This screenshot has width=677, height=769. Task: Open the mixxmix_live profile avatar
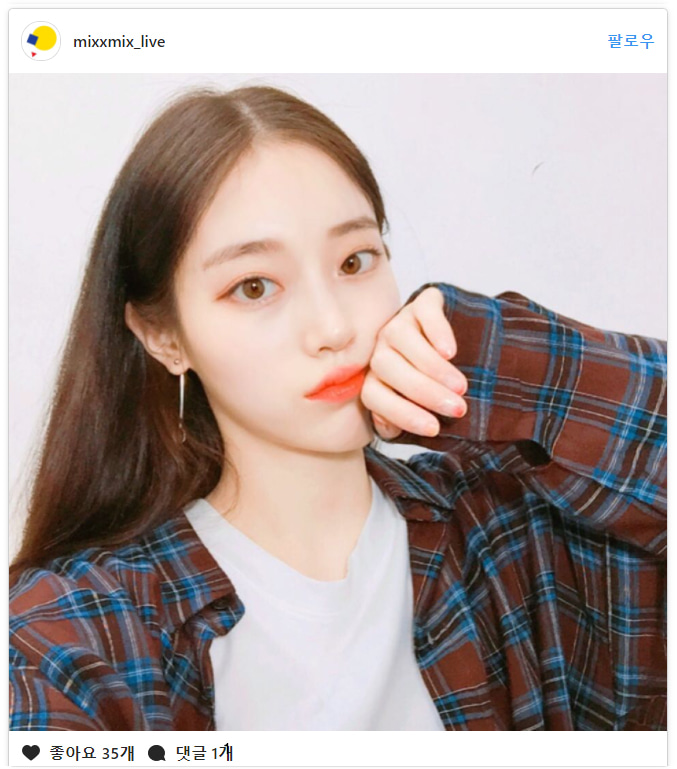[x=41, y=41]
